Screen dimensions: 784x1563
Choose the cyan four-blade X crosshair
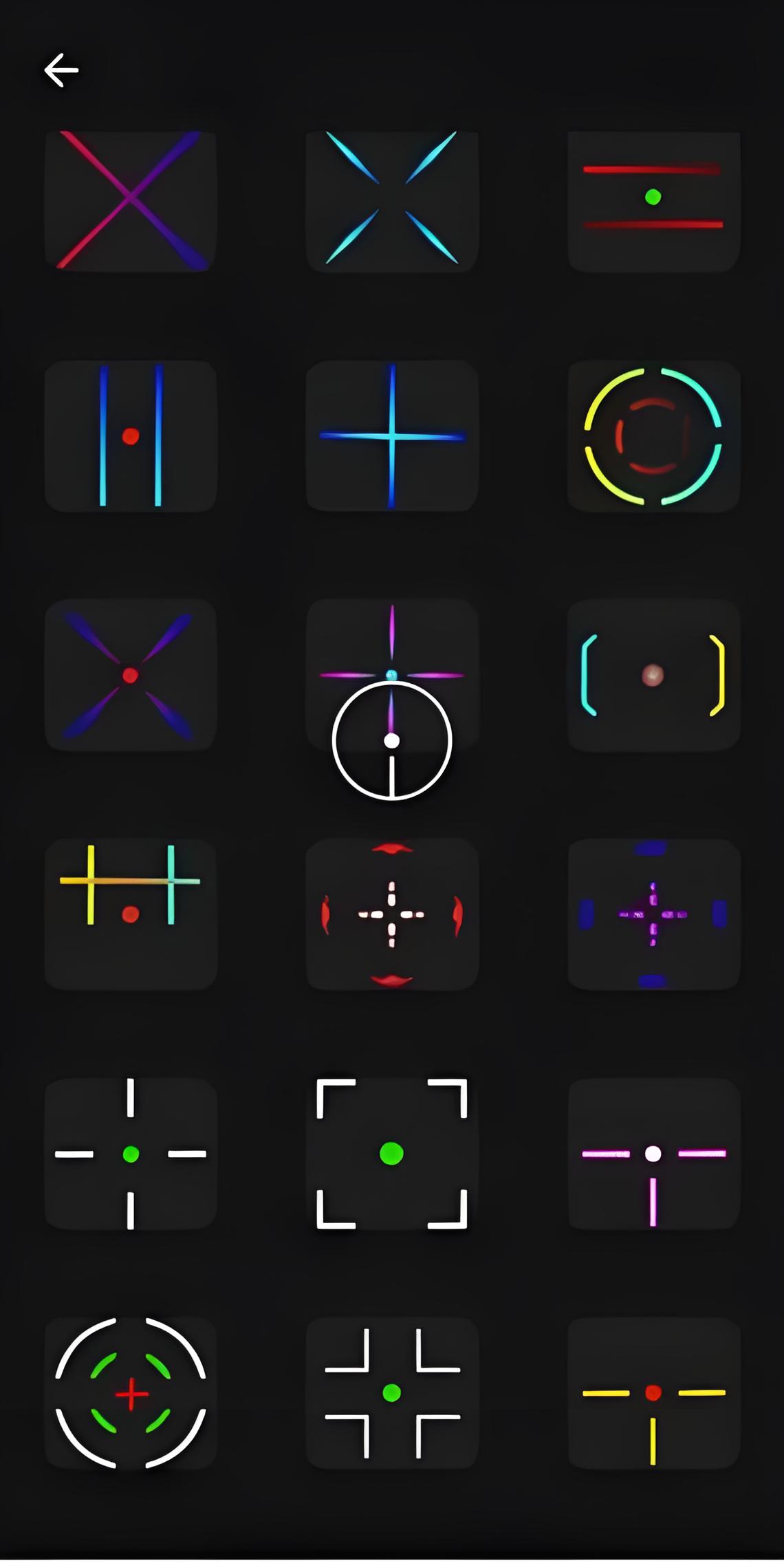tap(392, 200)
